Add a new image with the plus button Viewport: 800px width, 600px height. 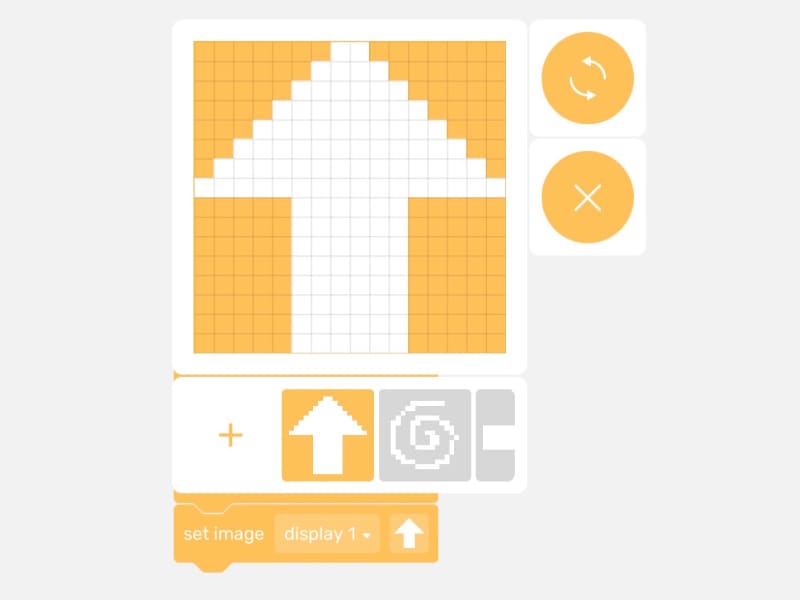pos(230,435)
